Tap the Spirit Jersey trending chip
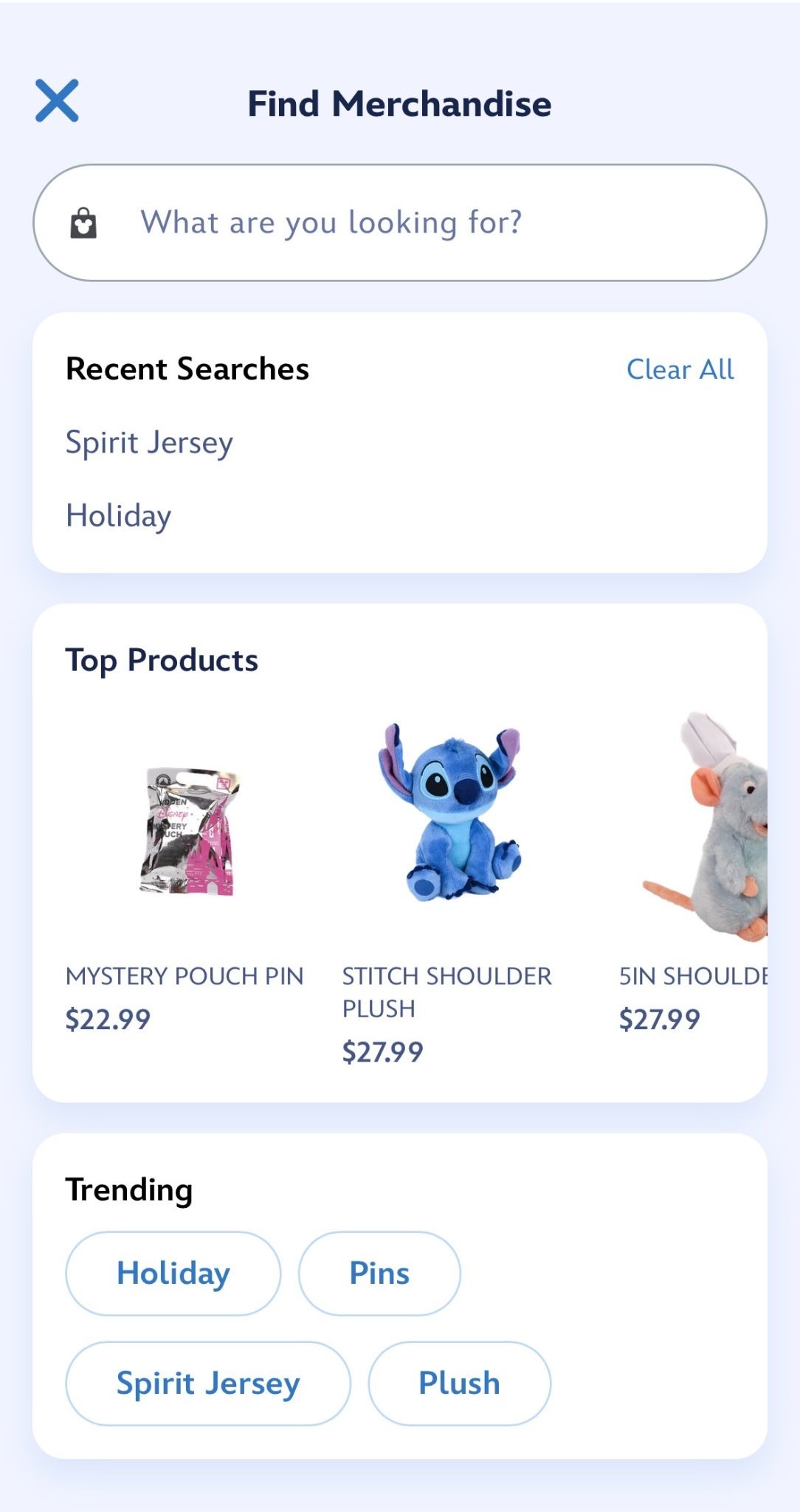The height and width of the screenshot is (1512, 800). point(208,1384)
